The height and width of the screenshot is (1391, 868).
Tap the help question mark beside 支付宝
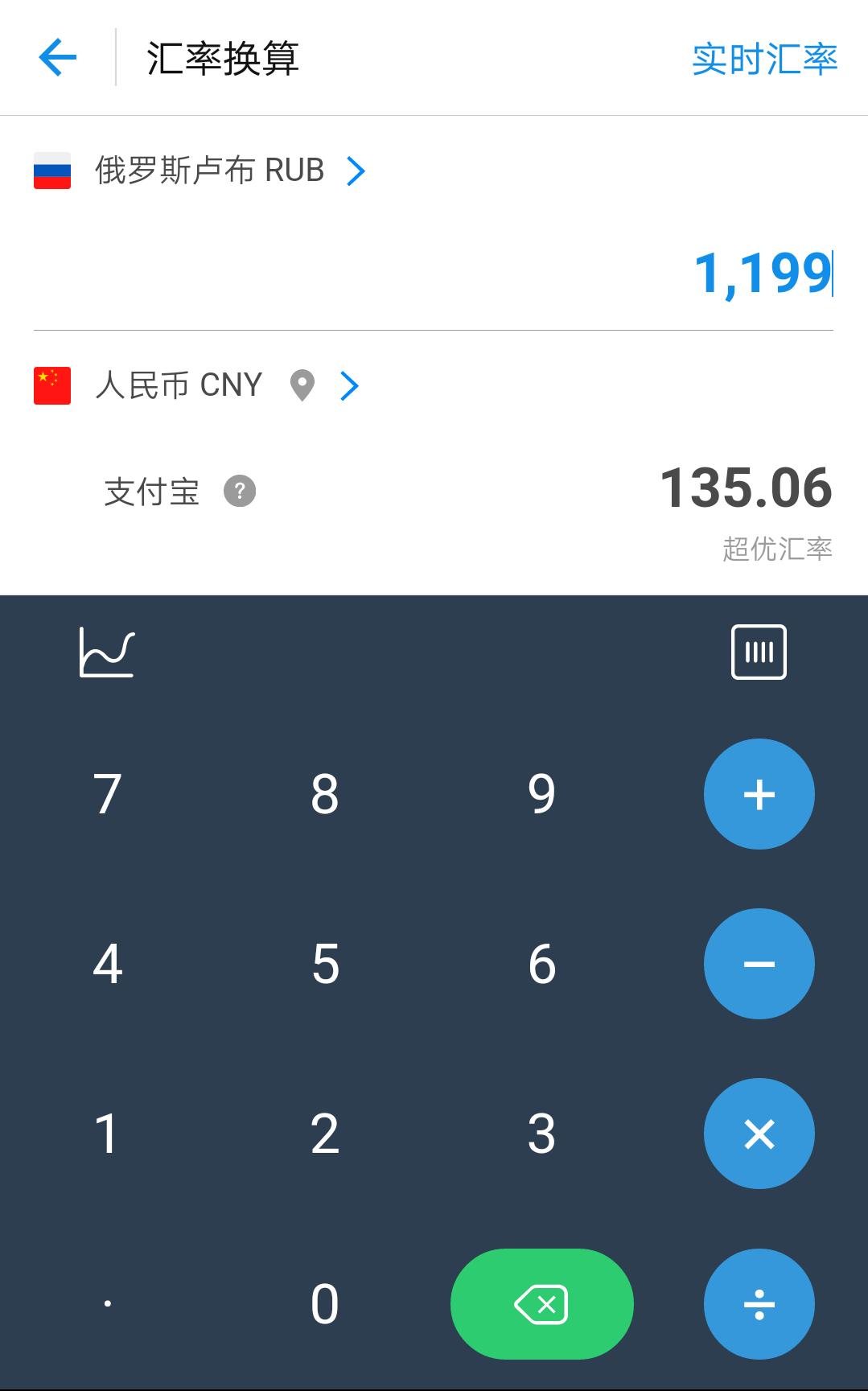click(x=240, y=492)
